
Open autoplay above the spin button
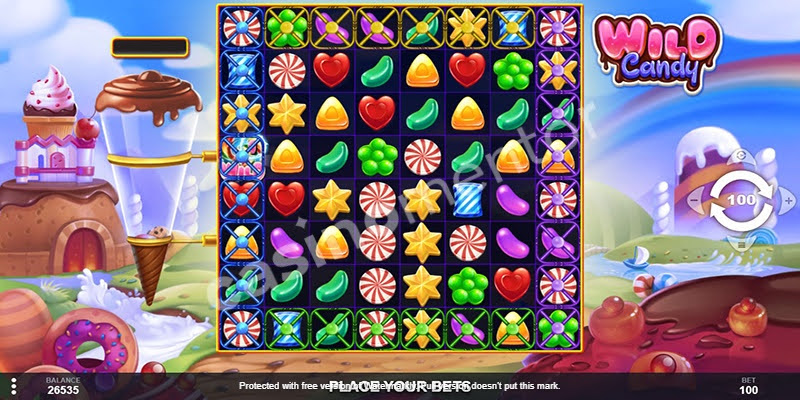(x=739, y=155)
